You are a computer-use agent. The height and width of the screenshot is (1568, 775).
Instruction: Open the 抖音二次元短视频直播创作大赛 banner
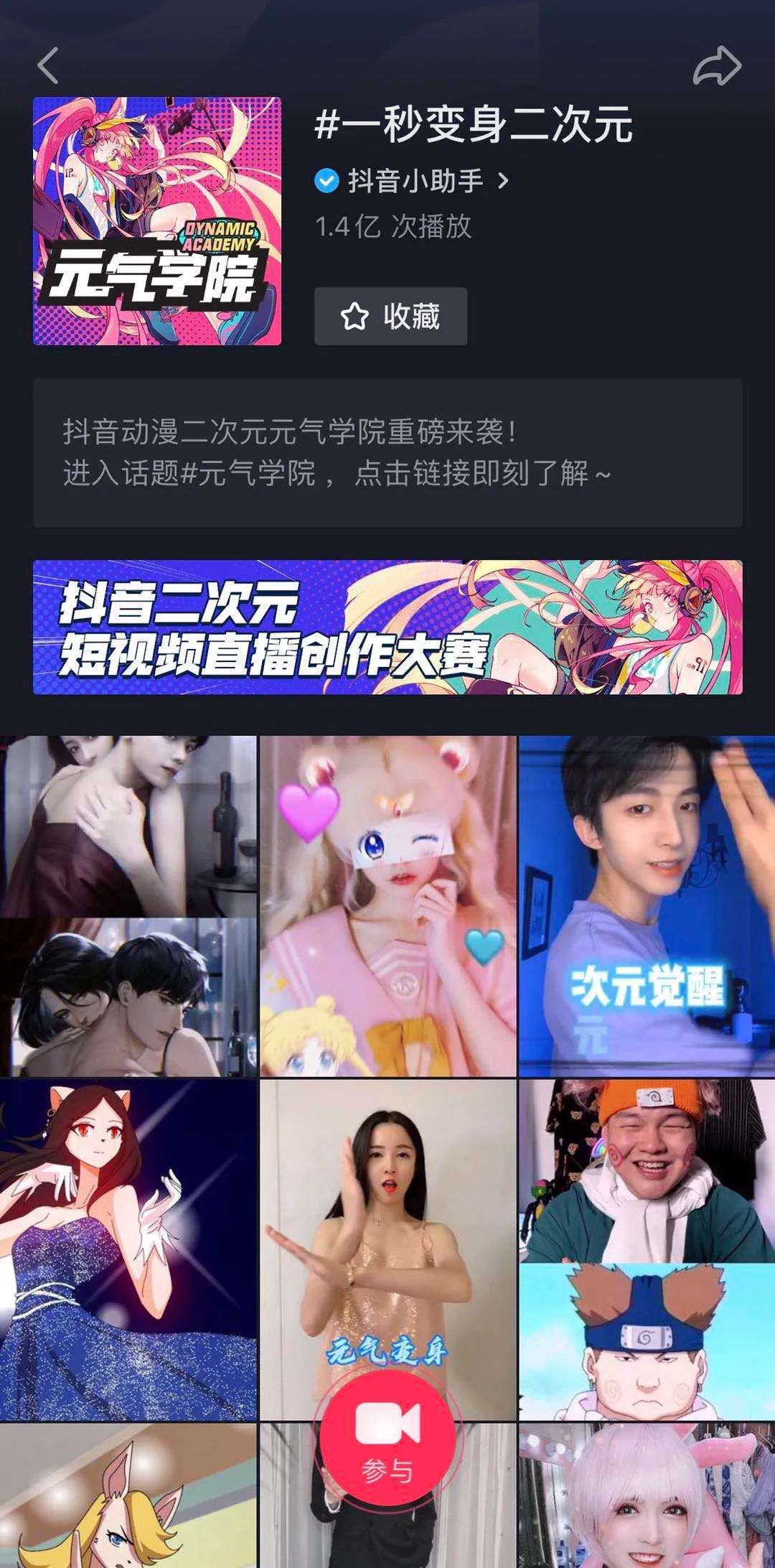[387, 627]
